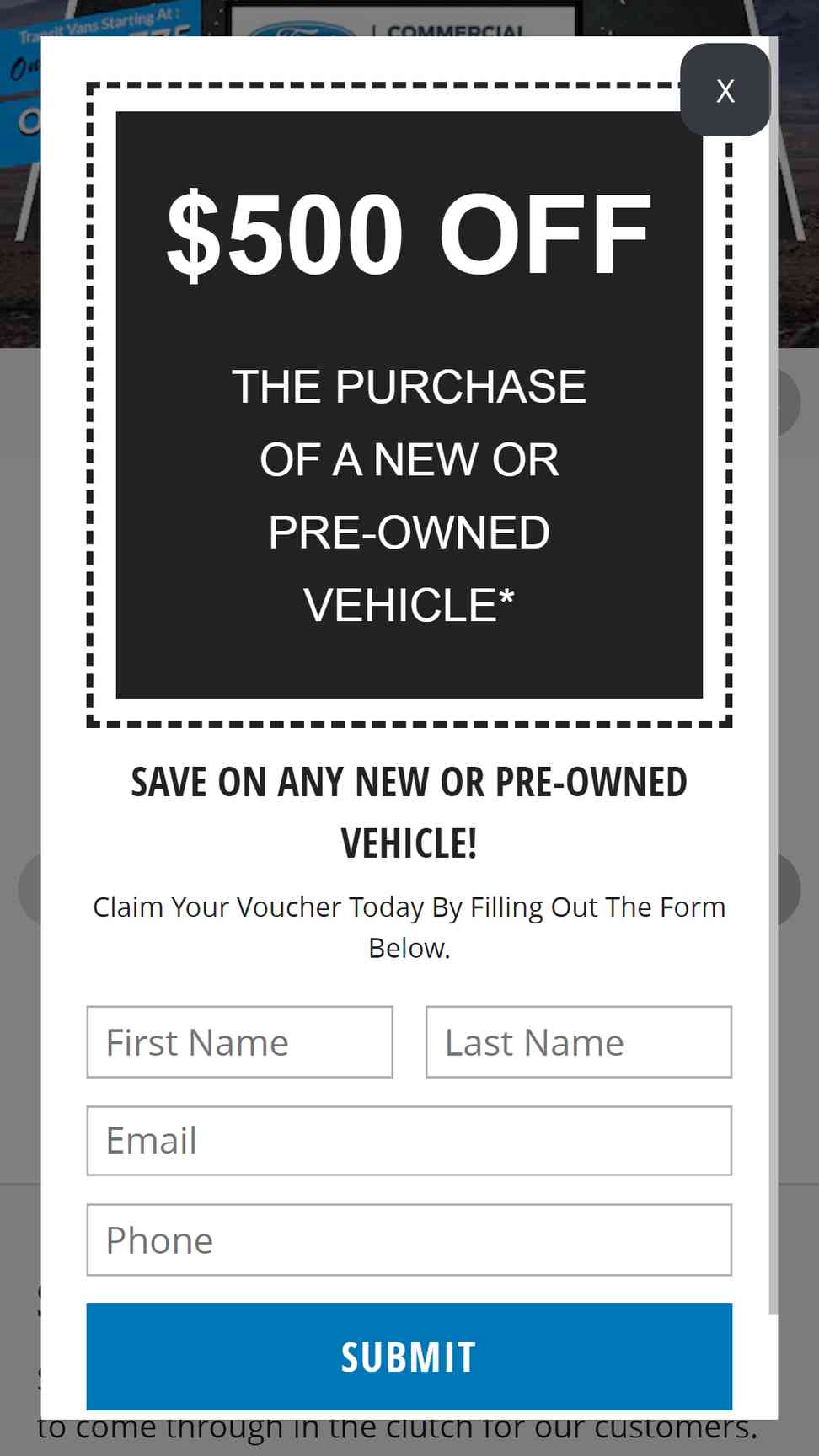Tap the First Name field
Image resolution: width=819 pixels, height=1456 pixels.
click(x=239, y=1042)
